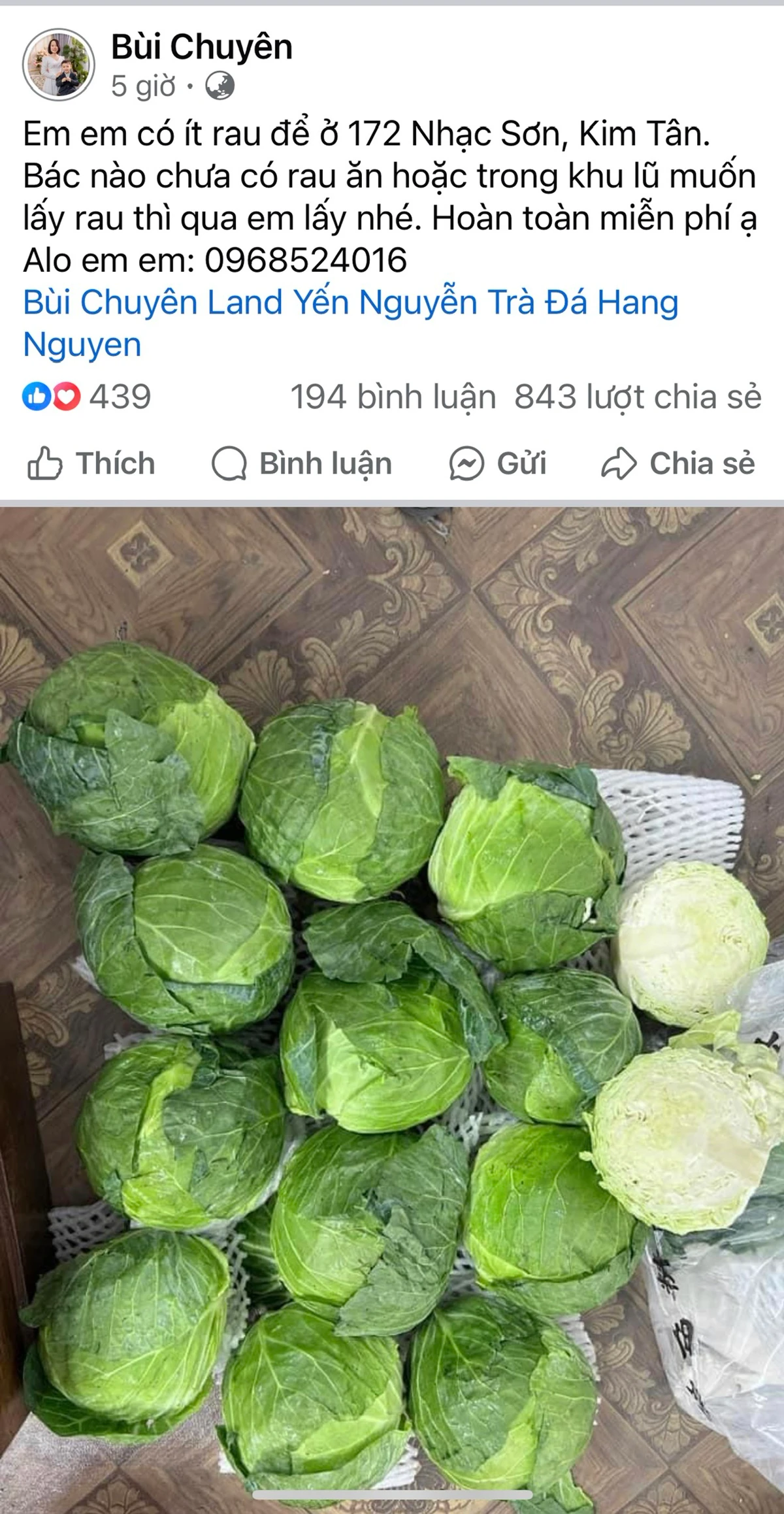
Task: Click the Like thumbs-up icon
Action: click(x=44, y=464)
